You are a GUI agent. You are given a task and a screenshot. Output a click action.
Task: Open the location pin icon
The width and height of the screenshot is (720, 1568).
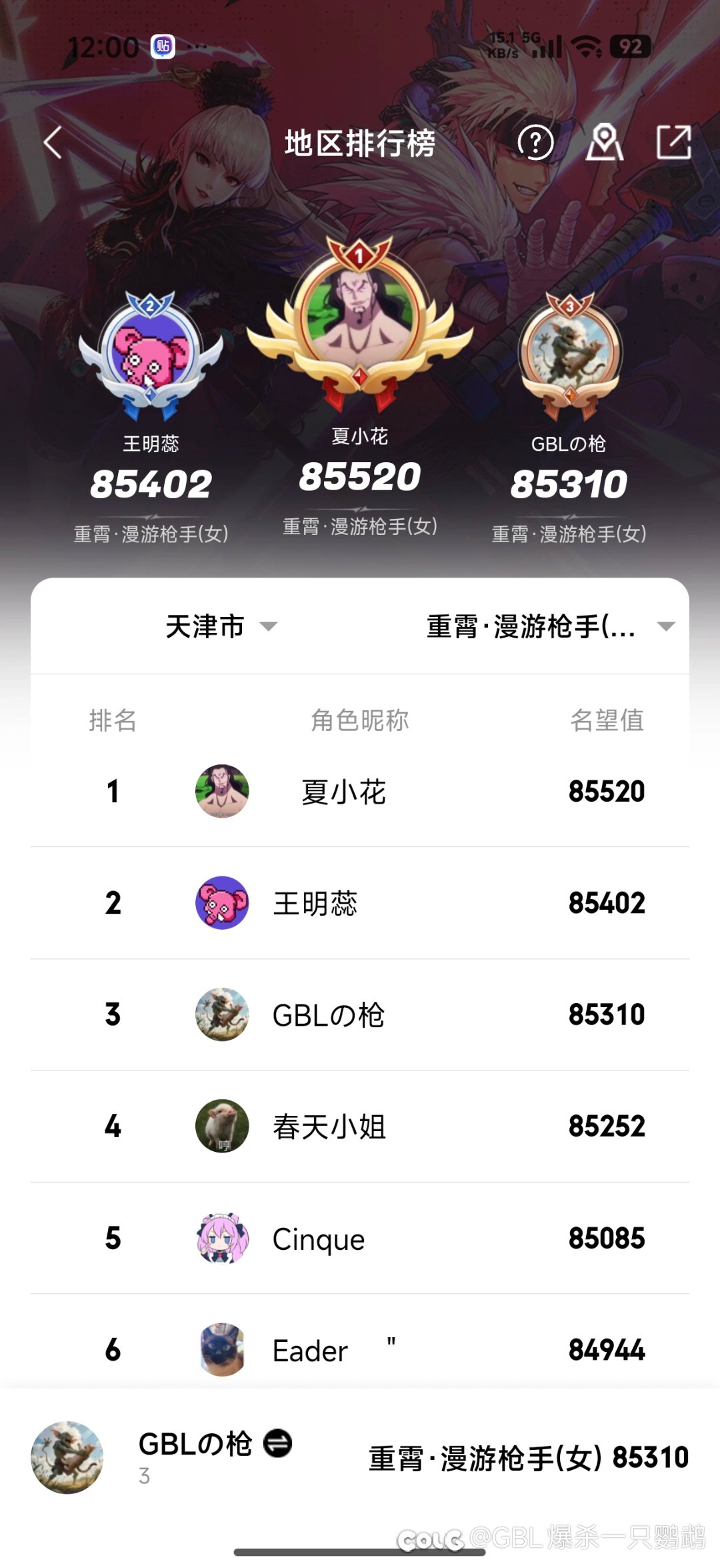(x=604, y=142)
